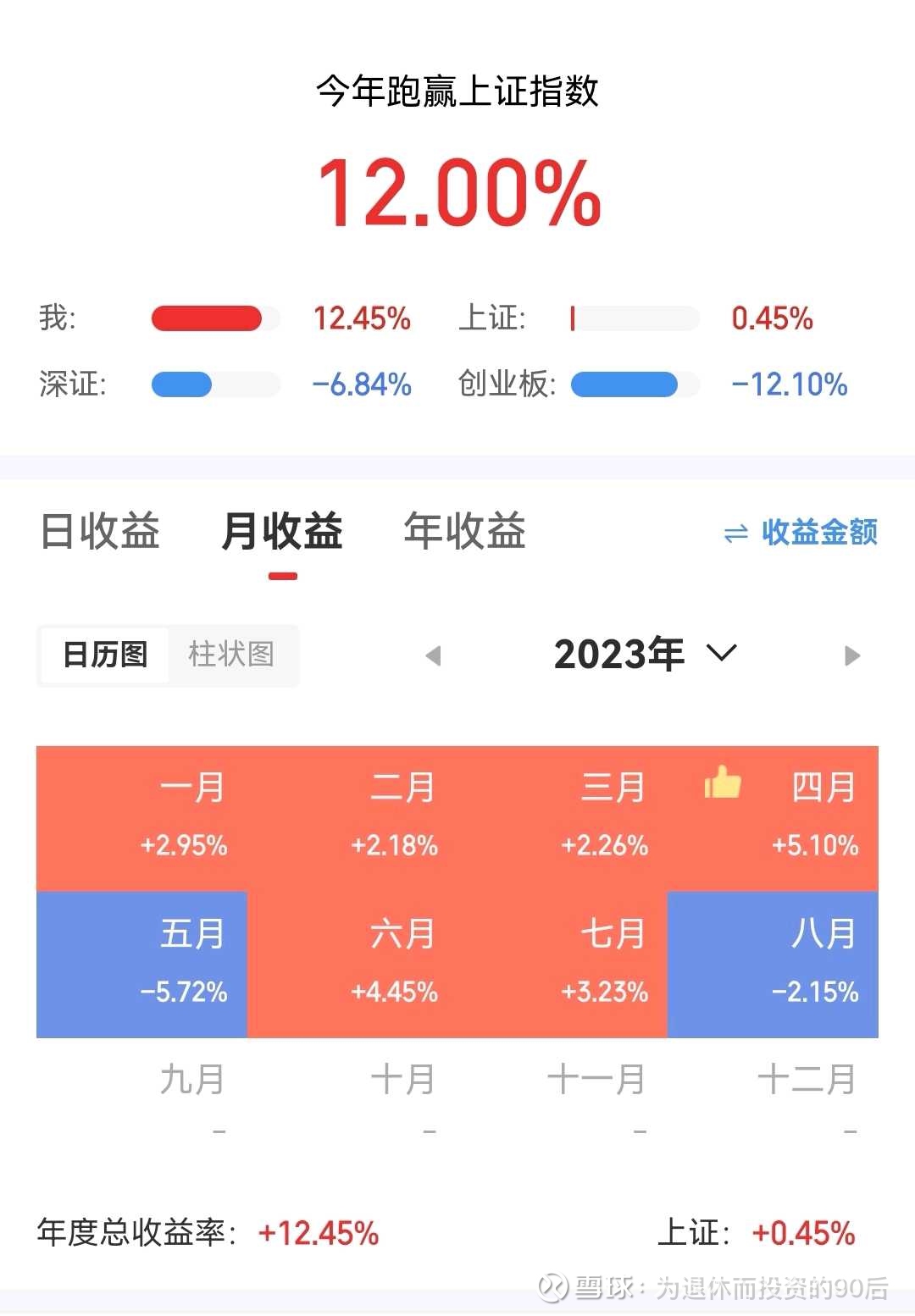The height and width of the screenshot is (1316, 915).
Task: Select the 五月 blue calendar cell
Action: pyautogui.click(x=141, y=961)
